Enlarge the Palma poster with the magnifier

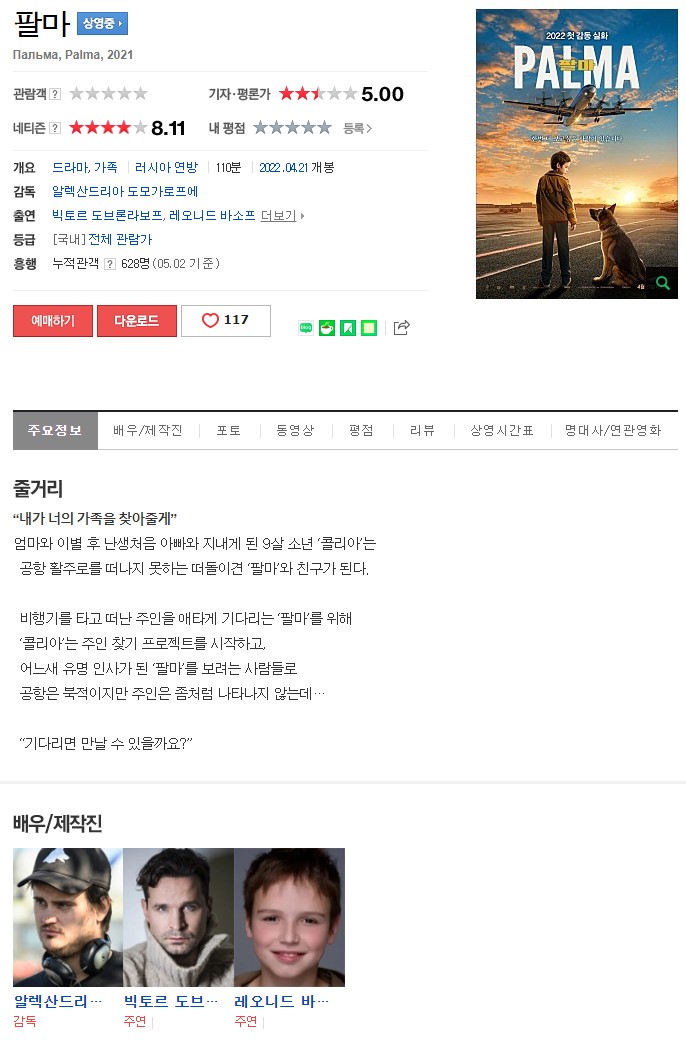pyautogui.click(x=661, y=283)
